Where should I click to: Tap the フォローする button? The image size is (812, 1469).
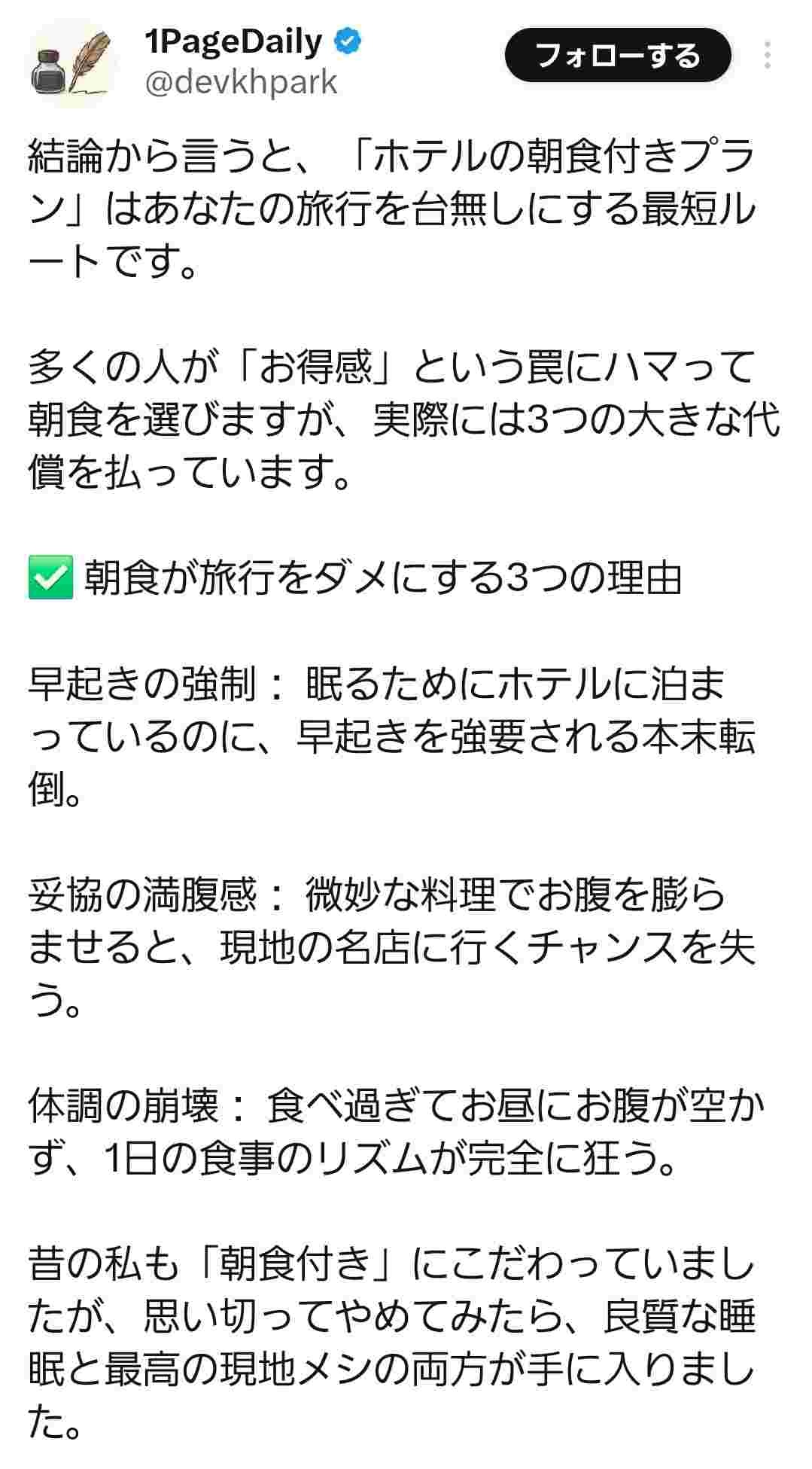617,55
